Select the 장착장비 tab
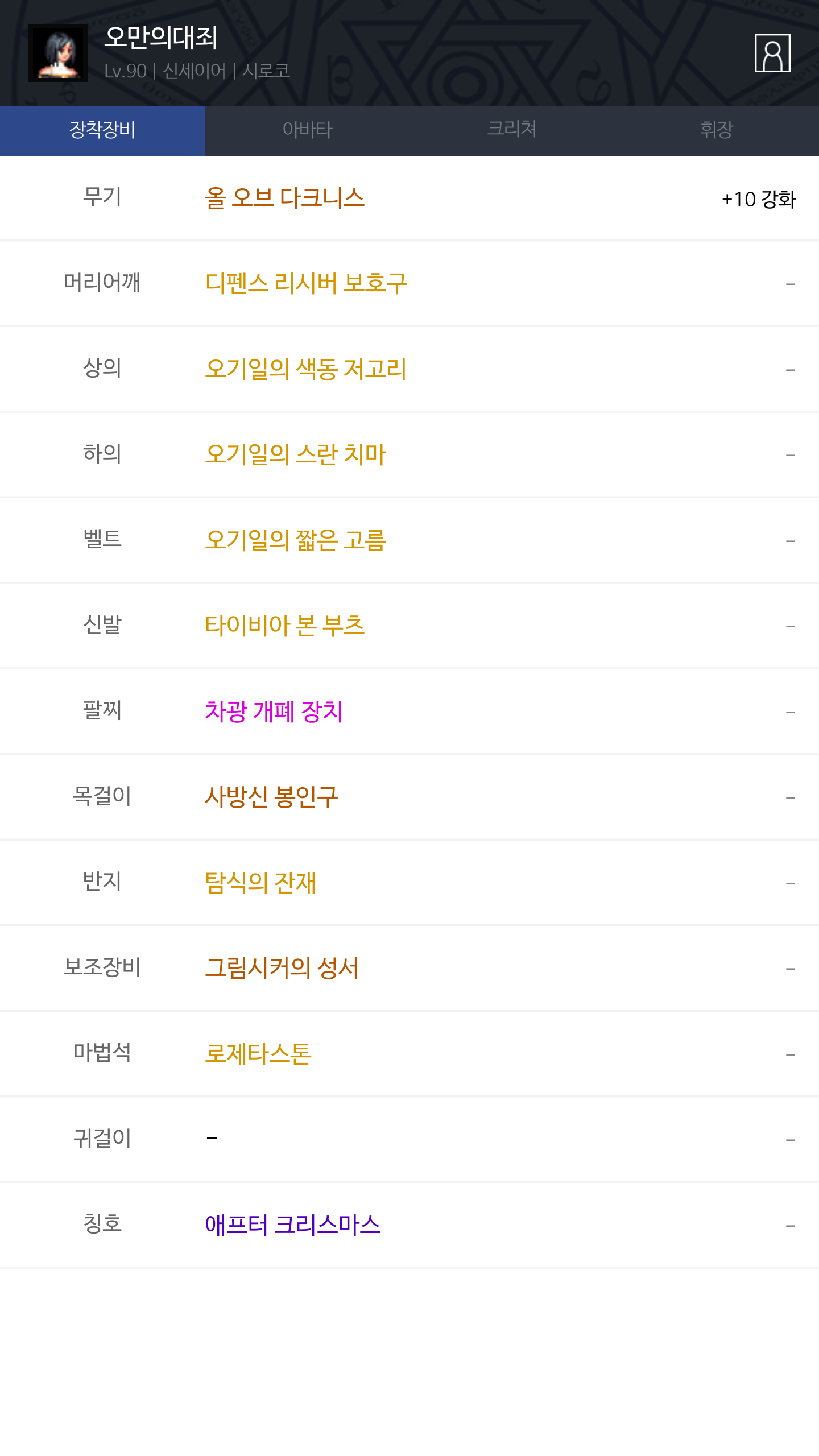The image size is (819, 1456). (102, 130)
